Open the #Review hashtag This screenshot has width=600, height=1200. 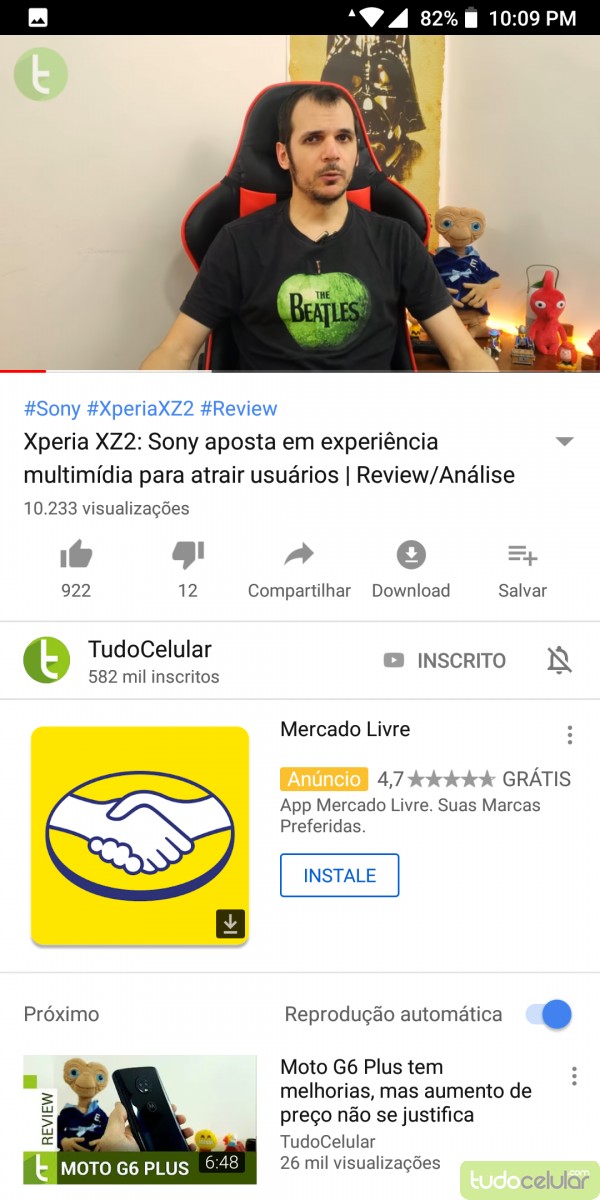tap(238, 408)
